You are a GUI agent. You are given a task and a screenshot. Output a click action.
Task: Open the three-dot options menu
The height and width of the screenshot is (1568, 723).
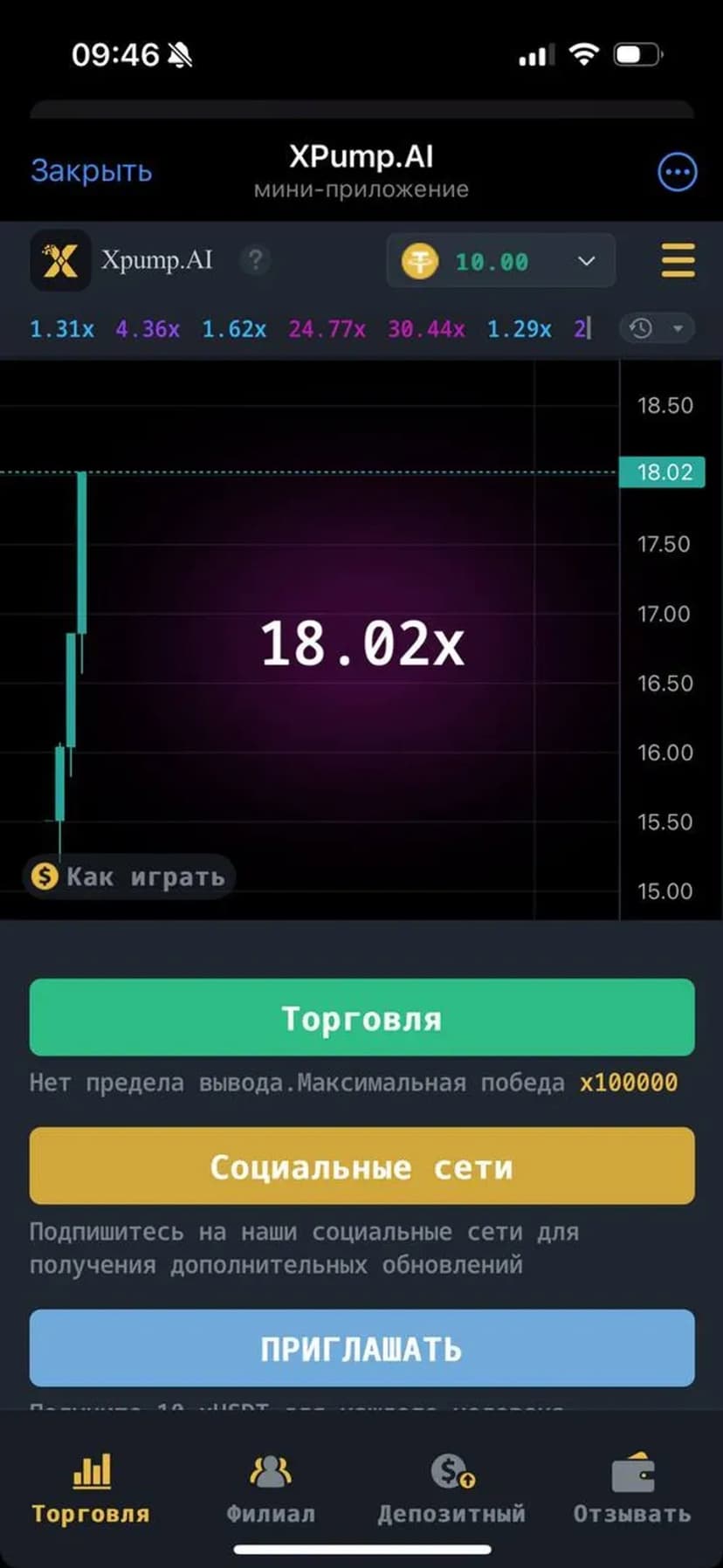pos(677,172)
